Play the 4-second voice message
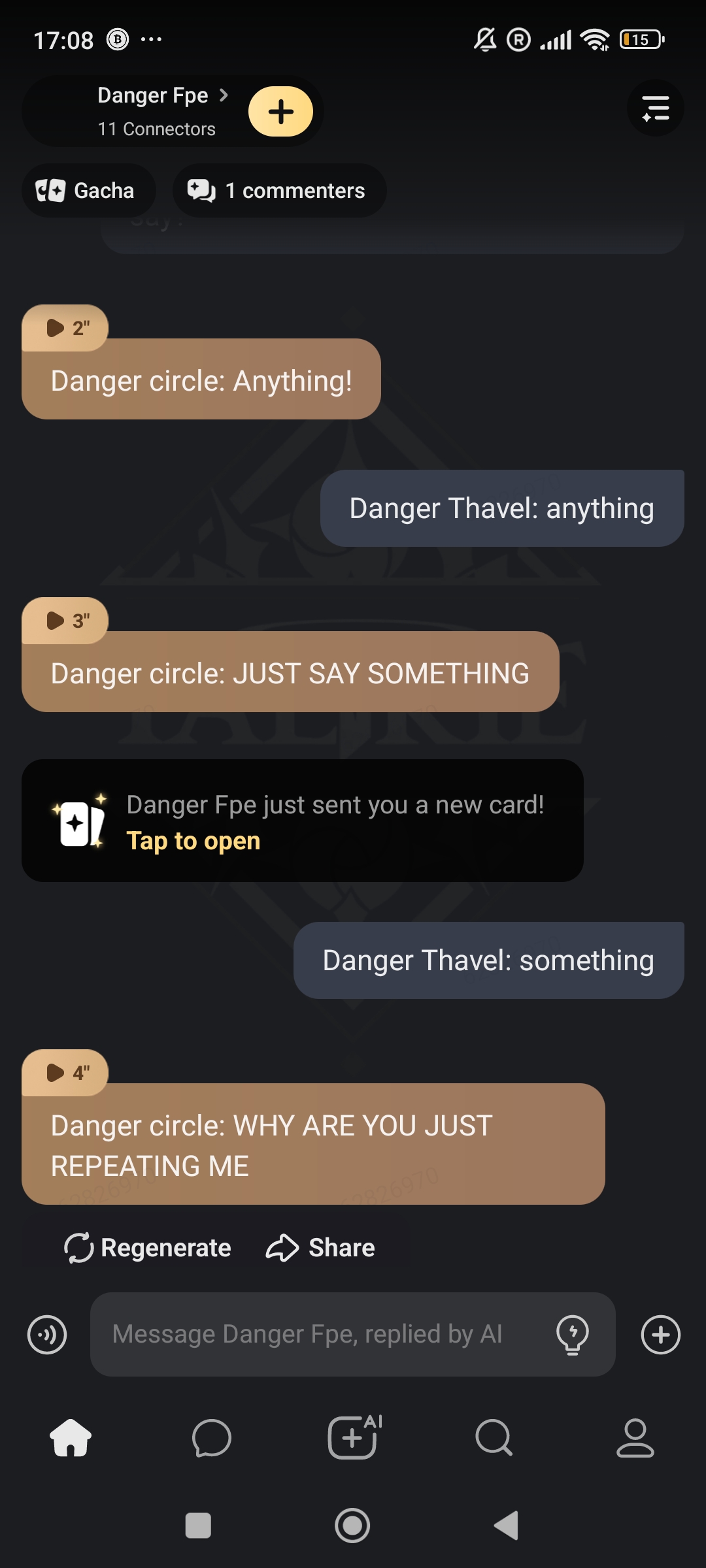Viewport: 706px width, 1568px height. [x=65, y=1073]
